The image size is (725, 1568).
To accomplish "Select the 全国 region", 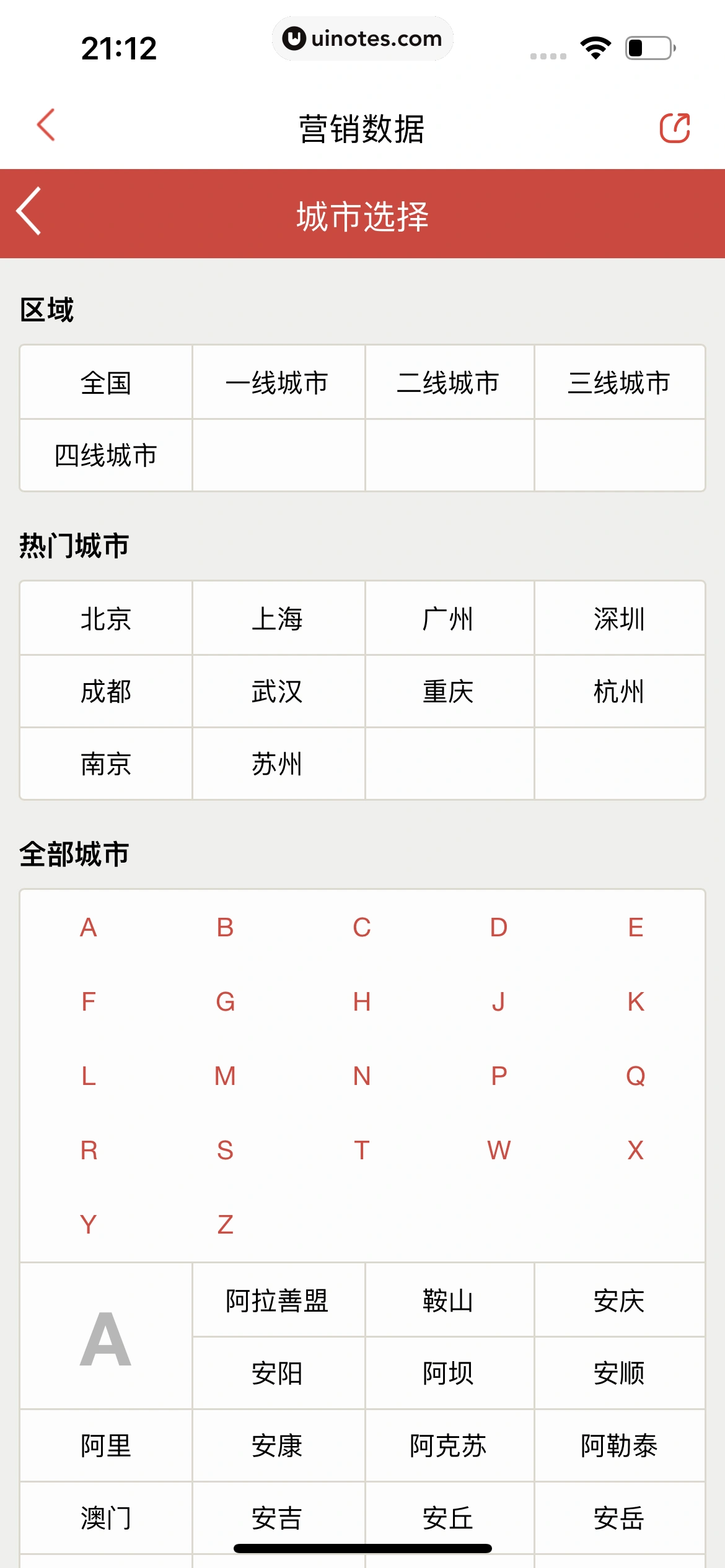I will click(x=106, y=383).
